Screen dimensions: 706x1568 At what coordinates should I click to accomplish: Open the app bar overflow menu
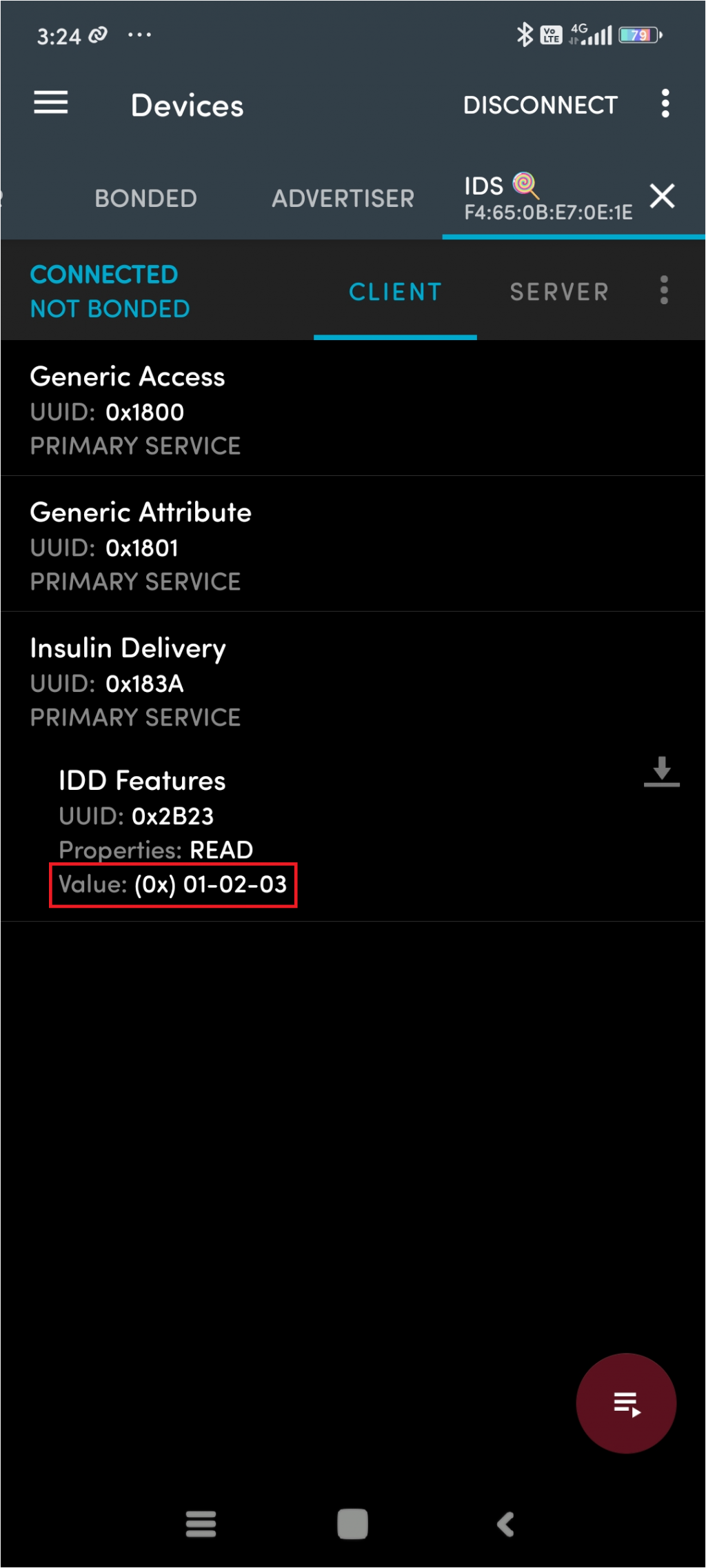665,103
